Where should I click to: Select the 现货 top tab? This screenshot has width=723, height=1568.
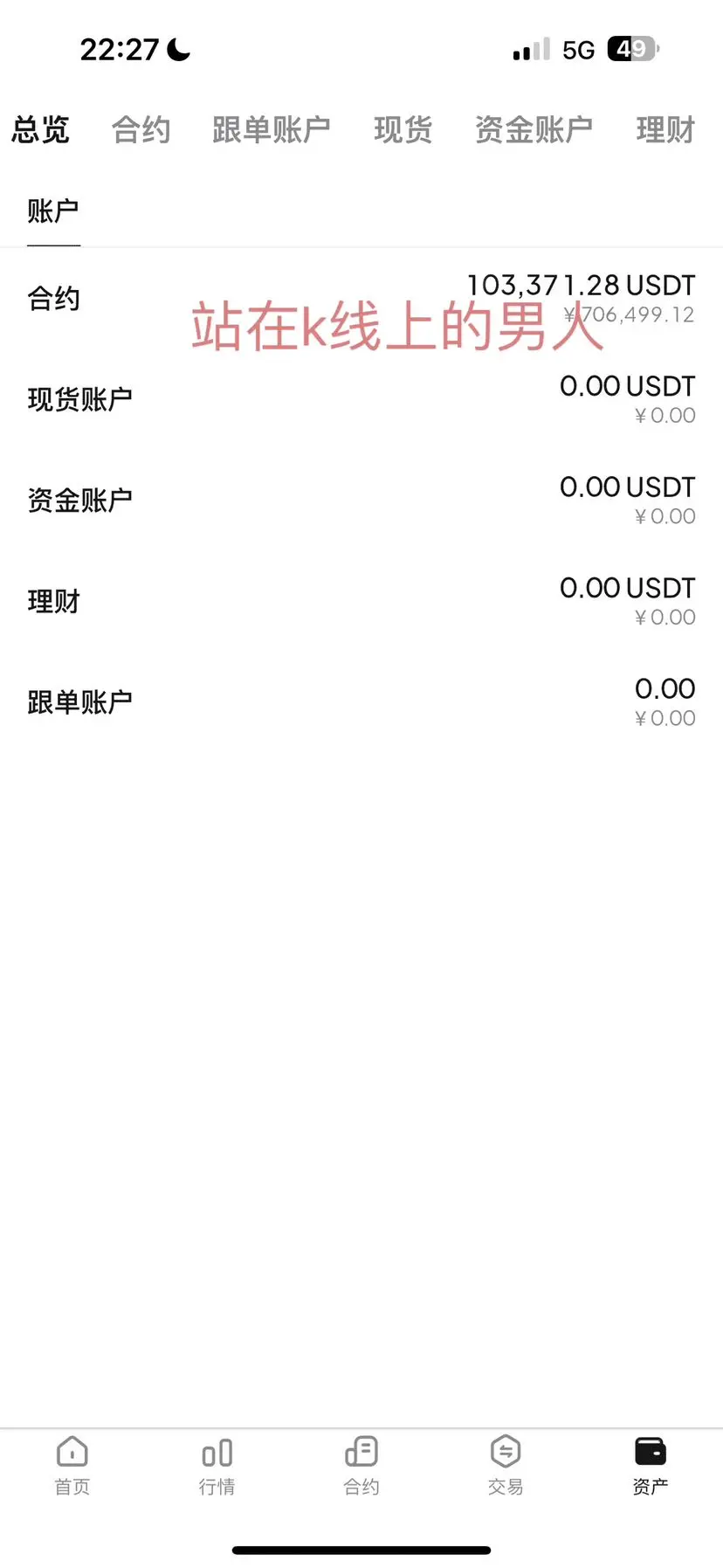pyautogui.click(x=403, y=130)
